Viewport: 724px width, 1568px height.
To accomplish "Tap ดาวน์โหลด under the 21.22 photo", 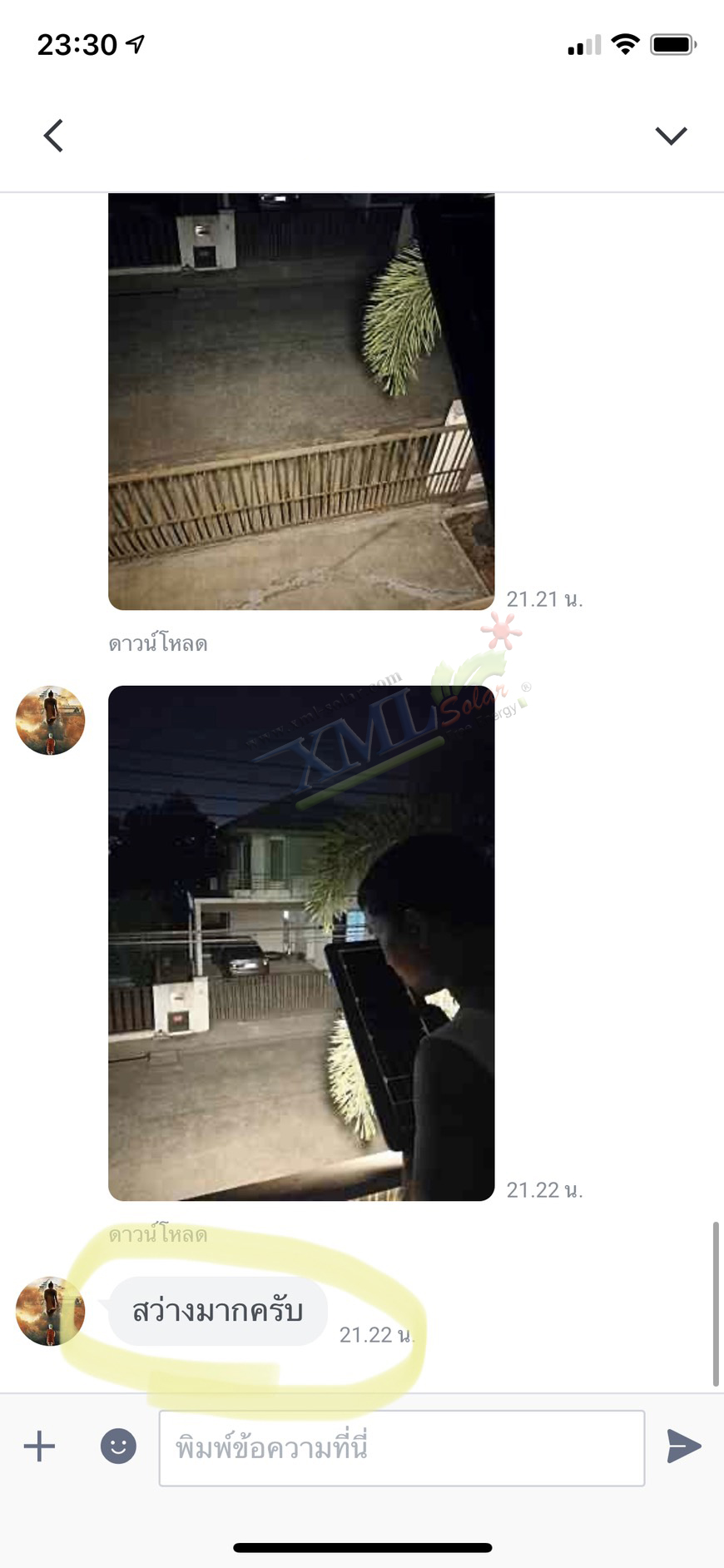I will 158,1234.
